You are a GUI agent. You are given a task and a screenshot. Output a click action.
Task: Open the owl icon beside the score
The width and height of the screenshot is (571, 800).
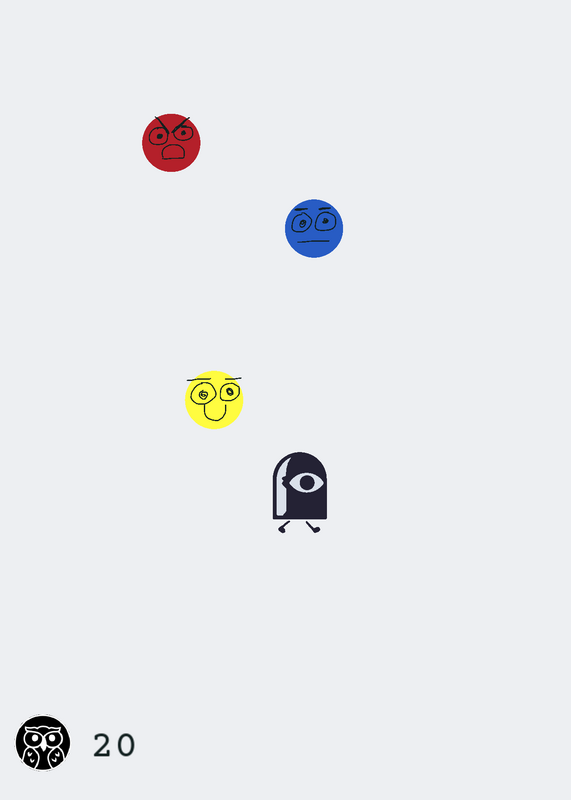[x=43, y=742]
